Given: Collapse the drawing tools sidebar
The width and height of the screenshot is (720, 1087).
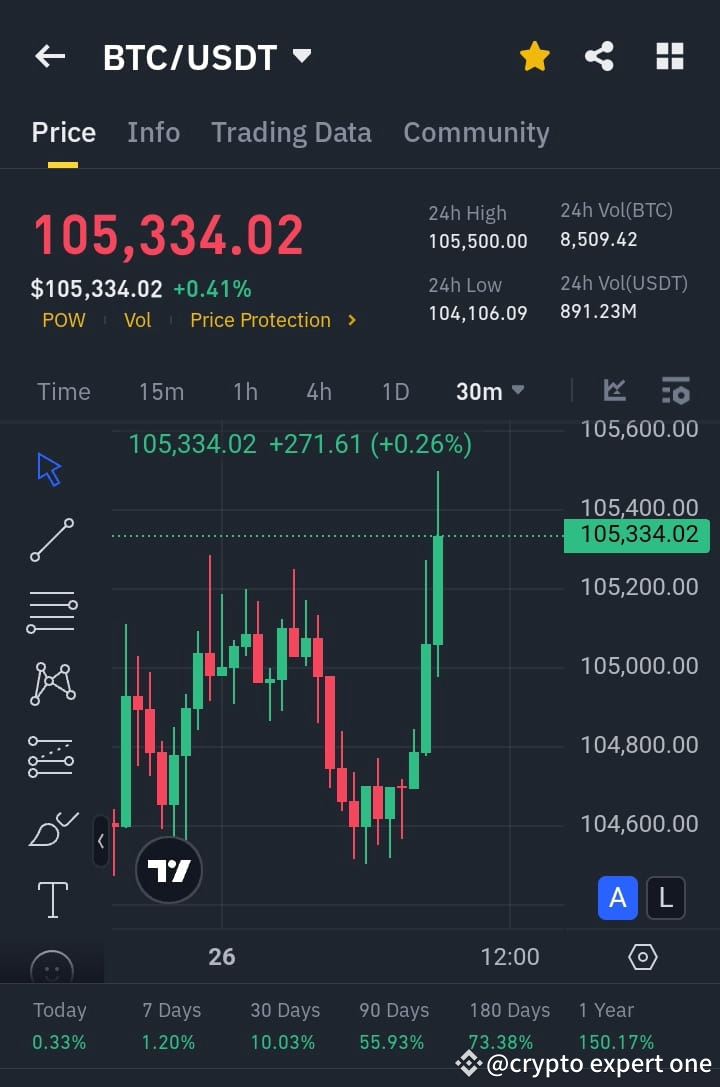Looking at the screenshot, I should pyautogui.click(x=100, y=842).
